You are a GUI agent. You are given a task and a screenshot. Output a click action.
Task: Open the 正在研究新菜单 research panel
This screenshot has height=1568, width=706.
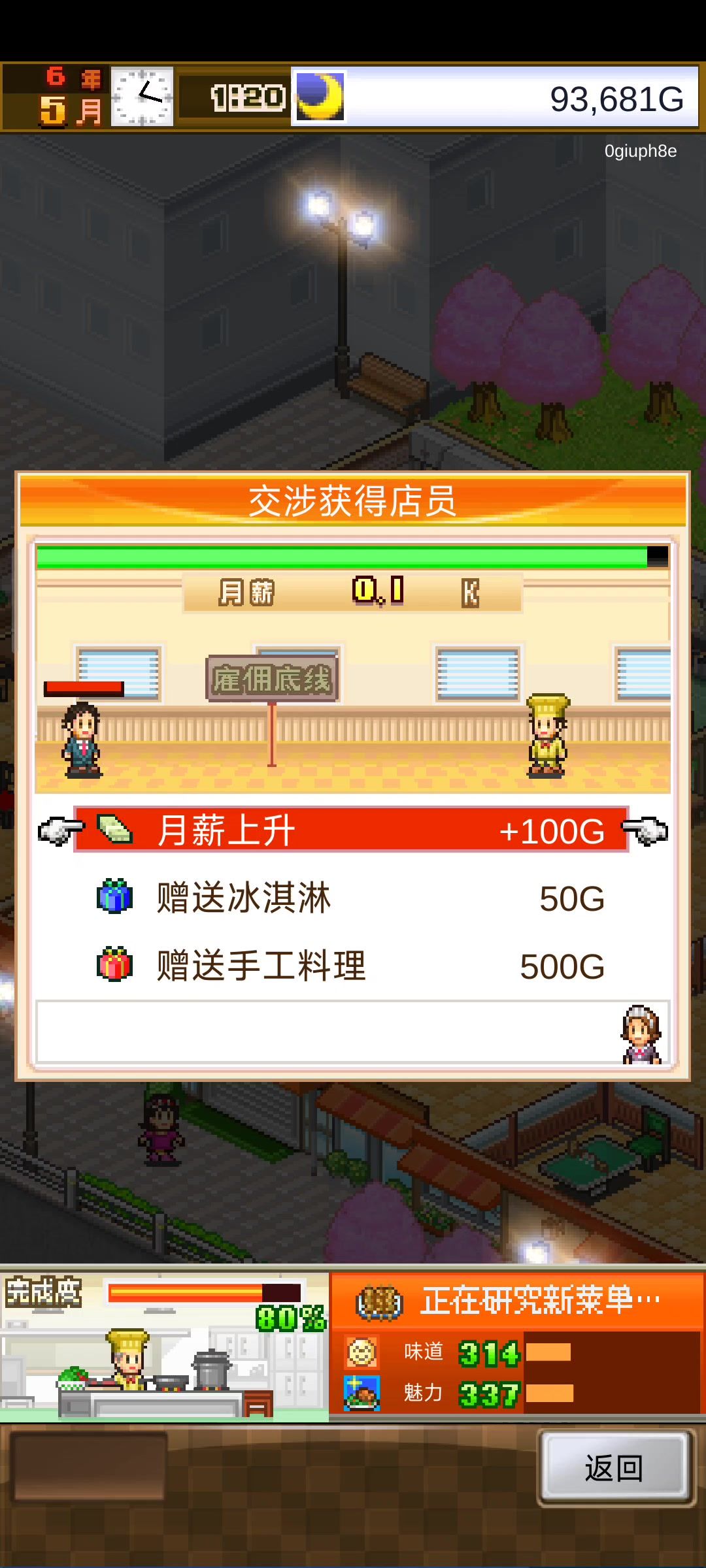(517, 1344)
